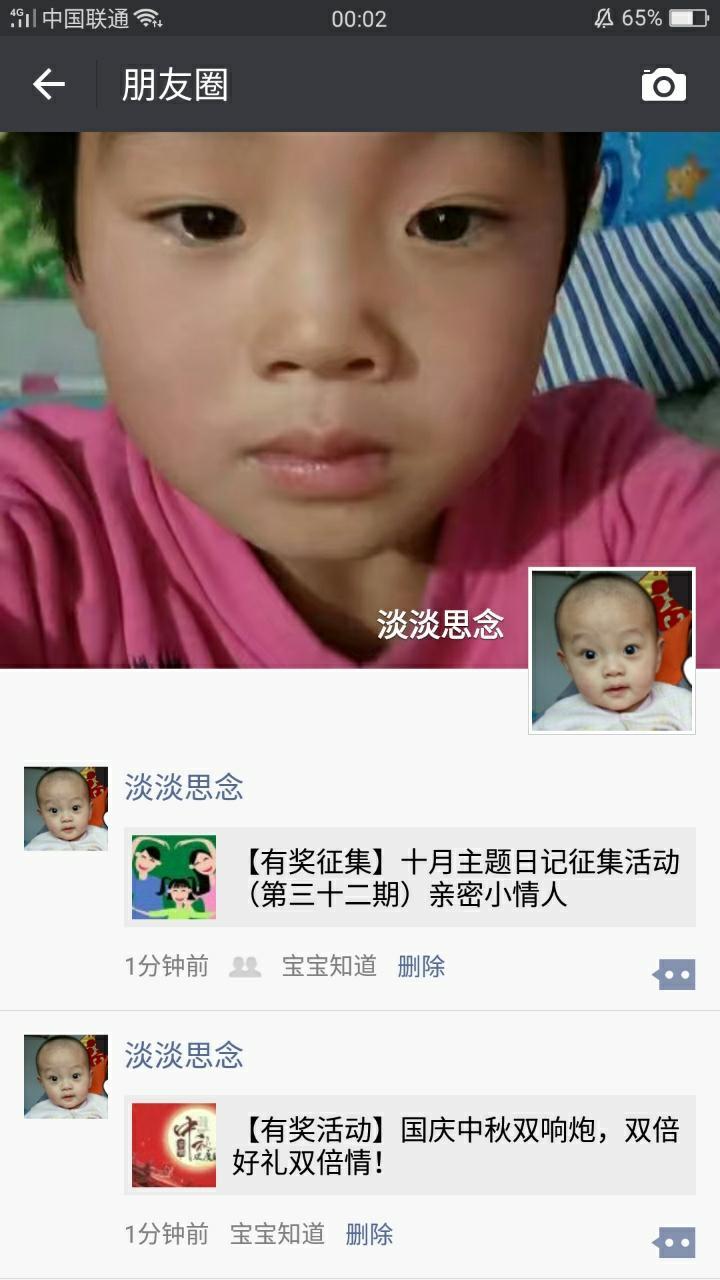The image size is (720, 1280).
Task: Delete the 十月主题日记征集活动 post
Action: (421, 966)
